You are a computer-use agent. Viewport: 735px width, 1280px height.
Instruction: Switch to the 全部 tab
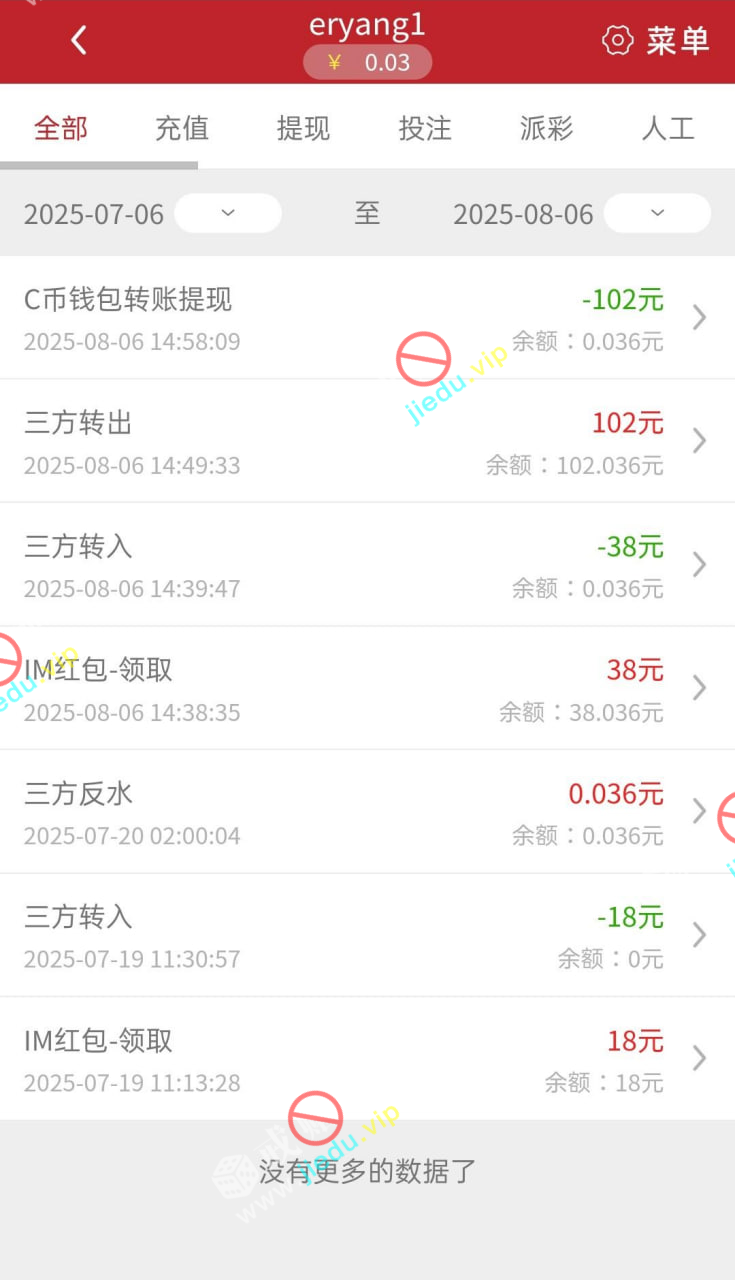click(61, 128)
